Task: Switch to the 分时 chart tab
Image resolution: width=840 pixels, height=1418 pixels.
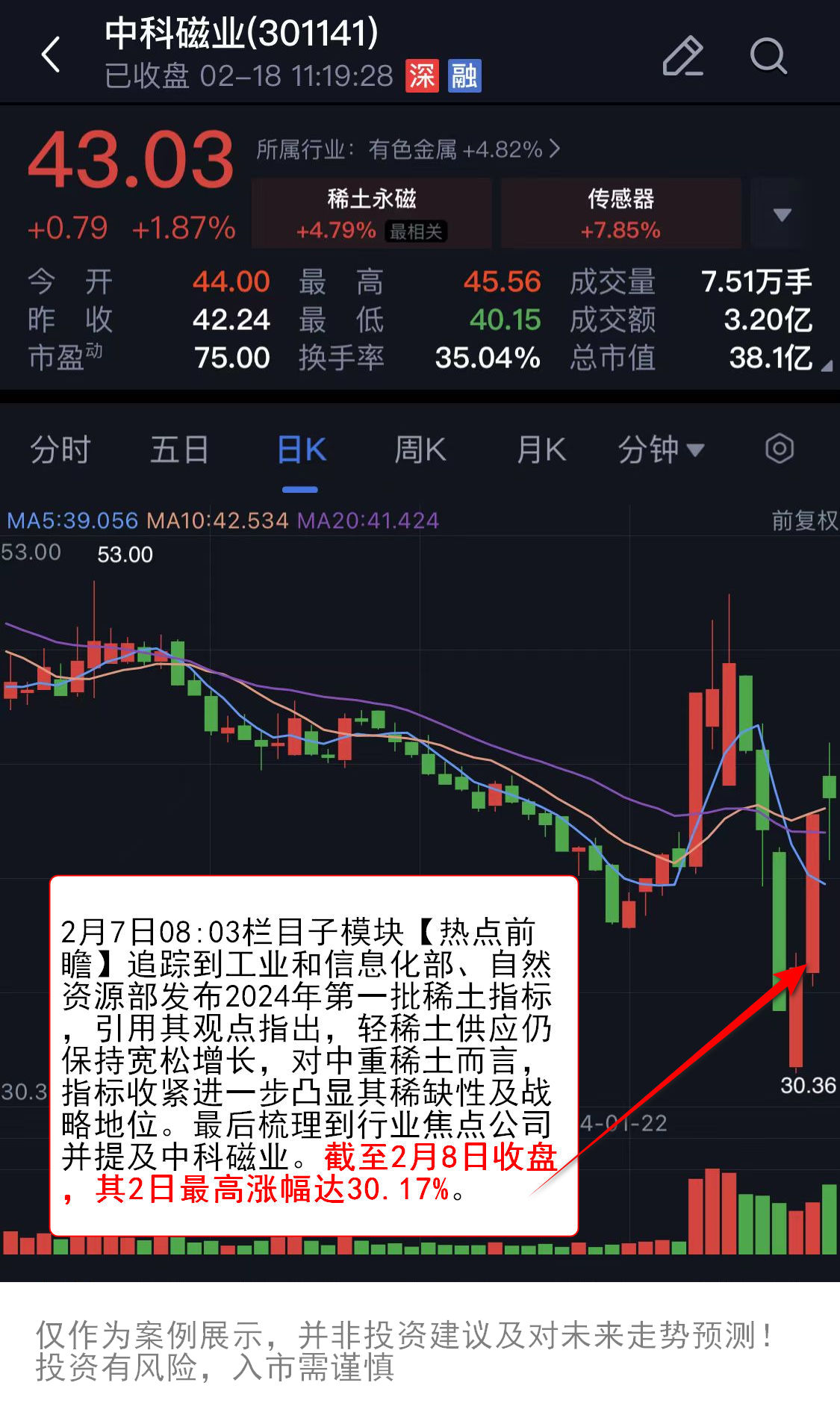Action: pyautogui.click(x=60, y=450)
